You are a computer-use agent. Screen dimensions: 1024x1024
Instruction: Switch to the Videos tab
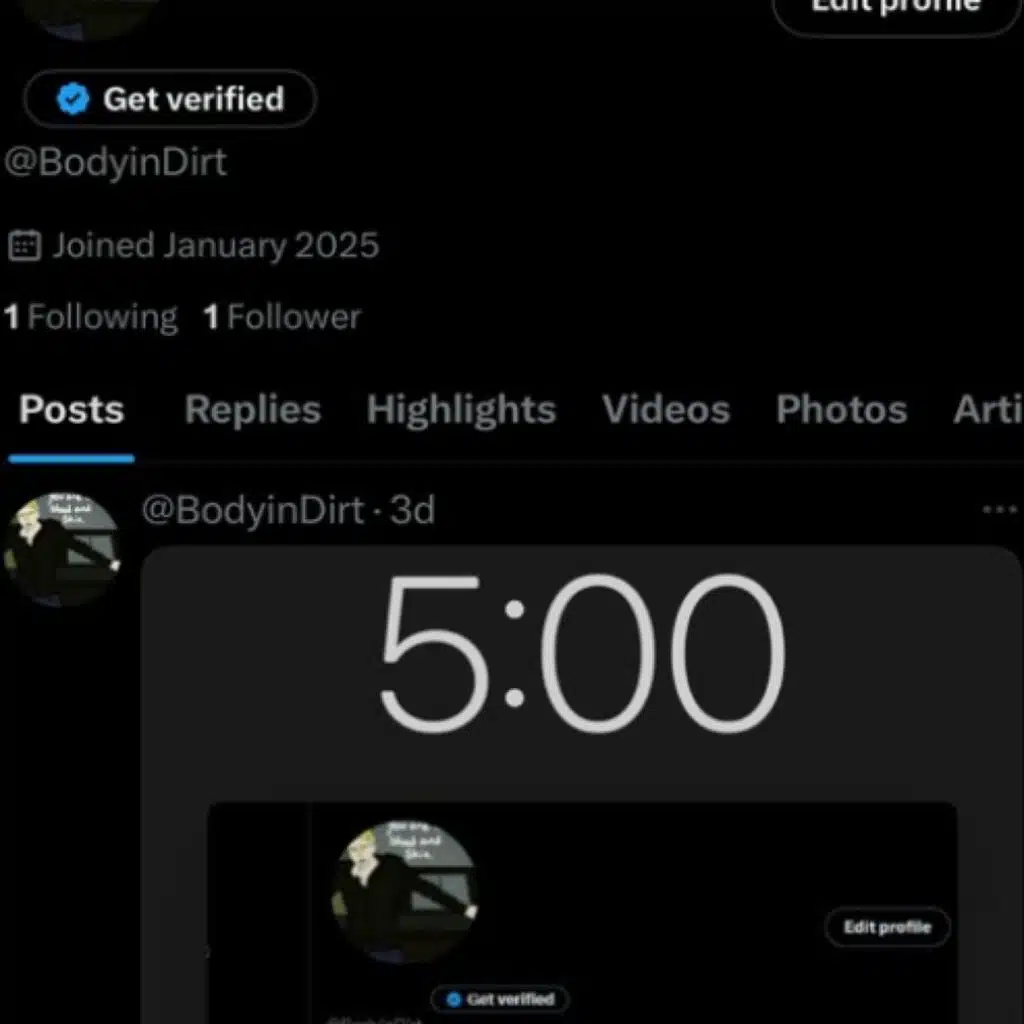tap(665, 410)
